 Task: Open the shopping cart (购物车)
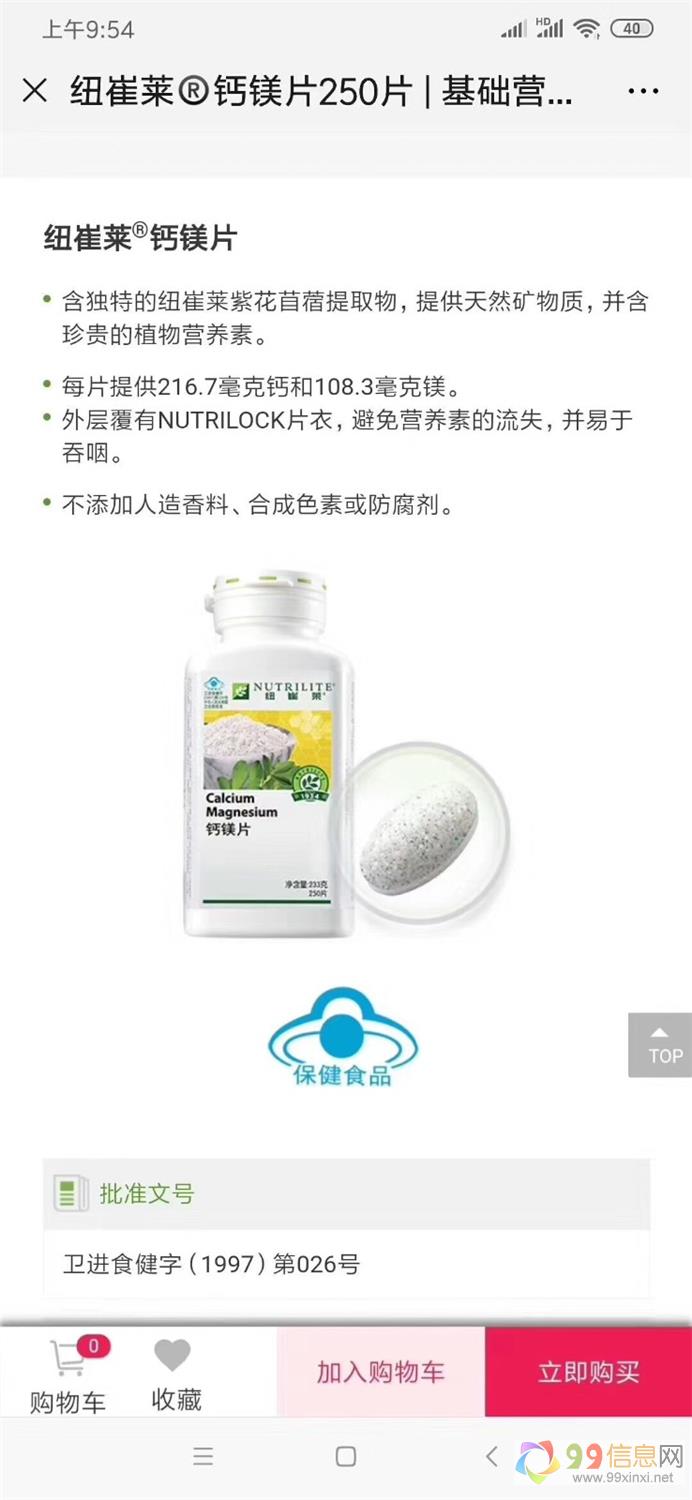pos(68,1375)
